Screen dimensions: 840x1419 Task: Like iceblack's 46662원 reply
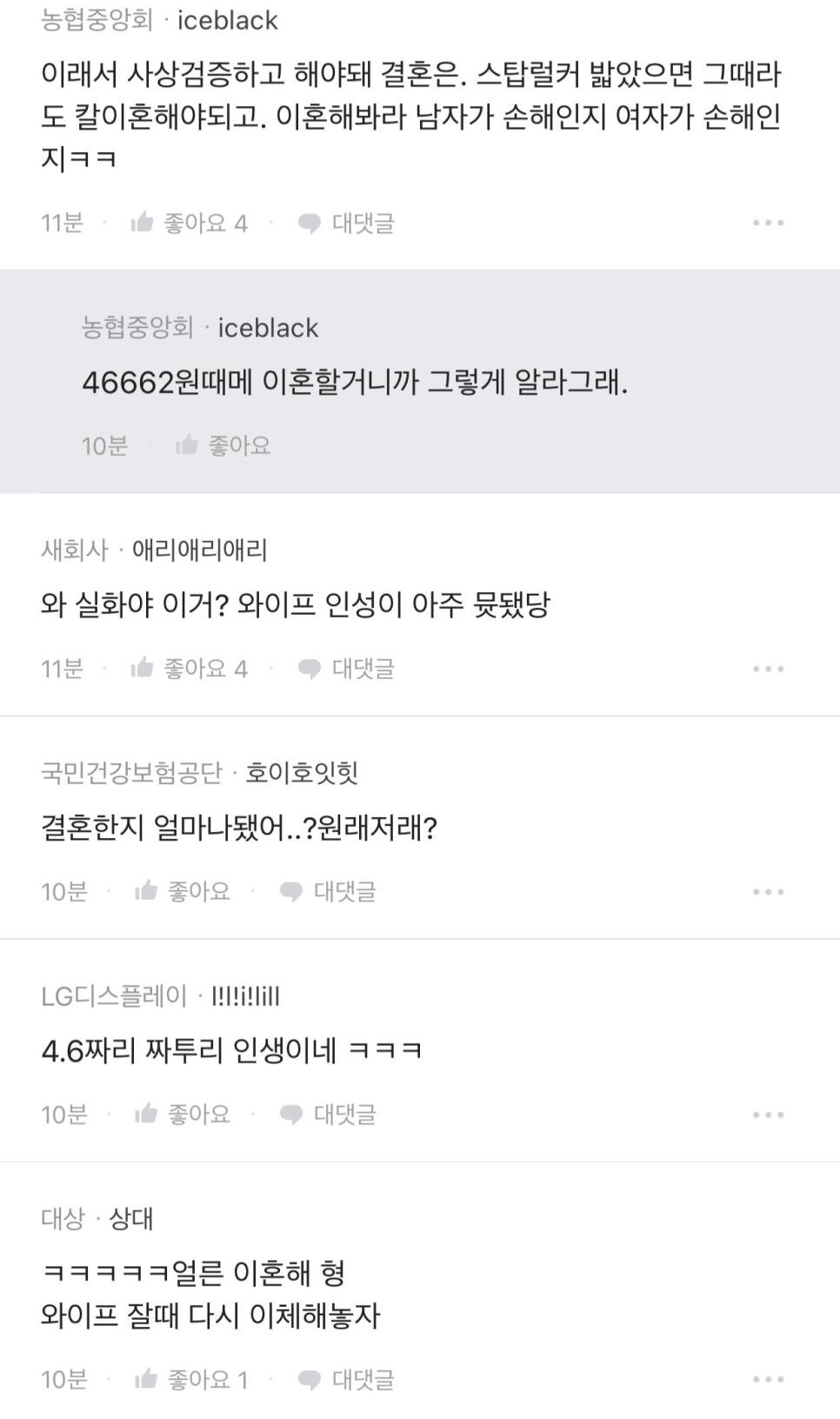click(x=223, y=446)
